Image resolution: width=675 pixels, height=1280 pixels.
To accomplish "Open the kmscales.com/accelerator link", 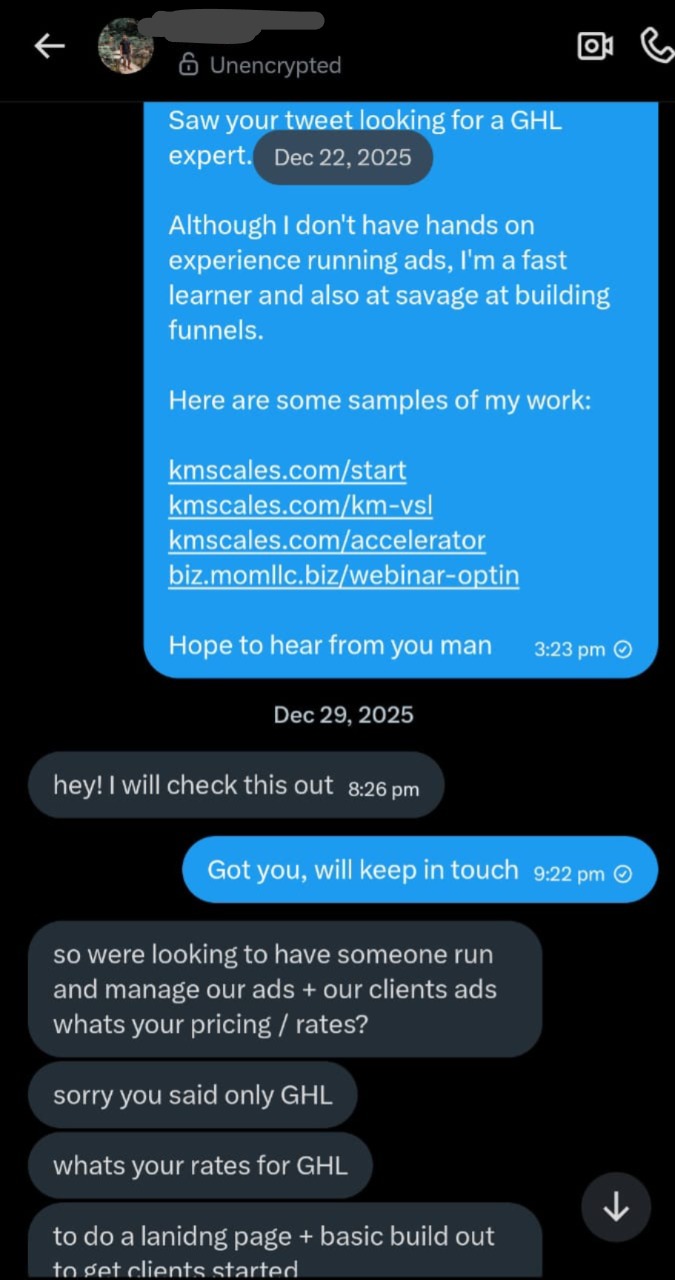I will pos(327,540).
